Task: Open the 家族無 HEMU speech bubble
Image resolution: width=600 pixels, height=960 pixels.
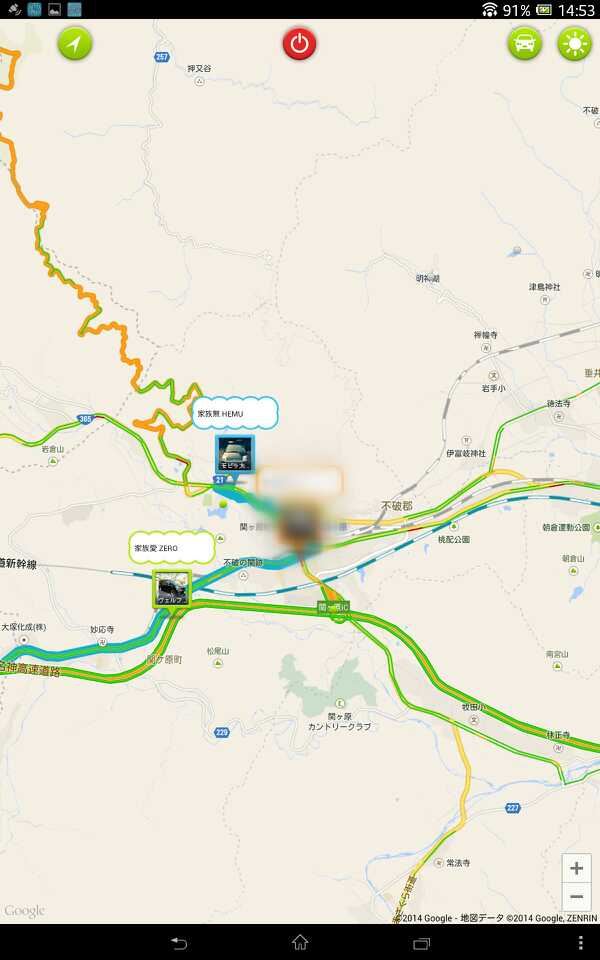Action: [x=235, y=413]
